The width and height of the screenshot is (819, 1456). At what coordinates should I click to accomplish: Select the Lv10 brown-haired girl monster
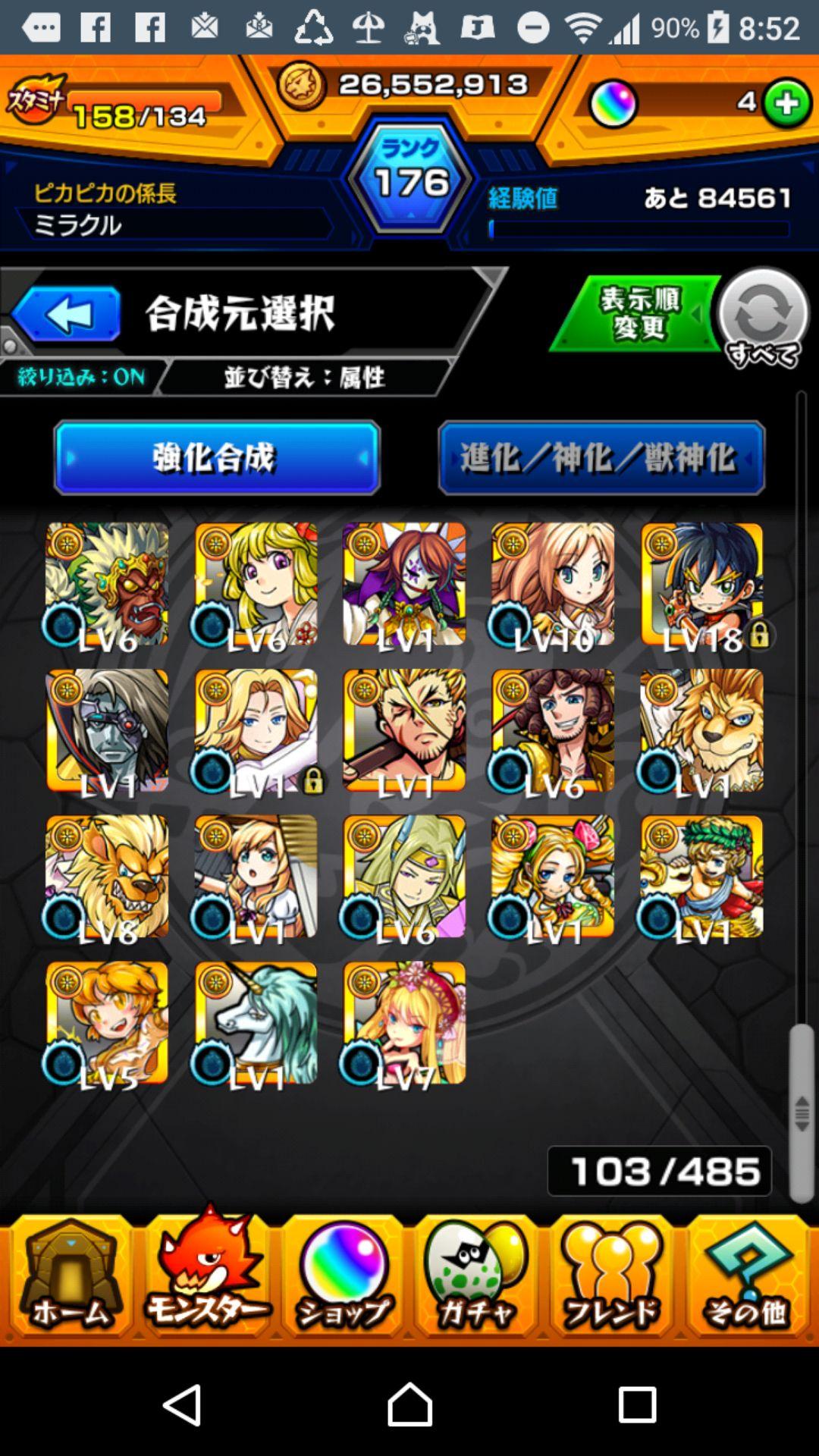553,584
